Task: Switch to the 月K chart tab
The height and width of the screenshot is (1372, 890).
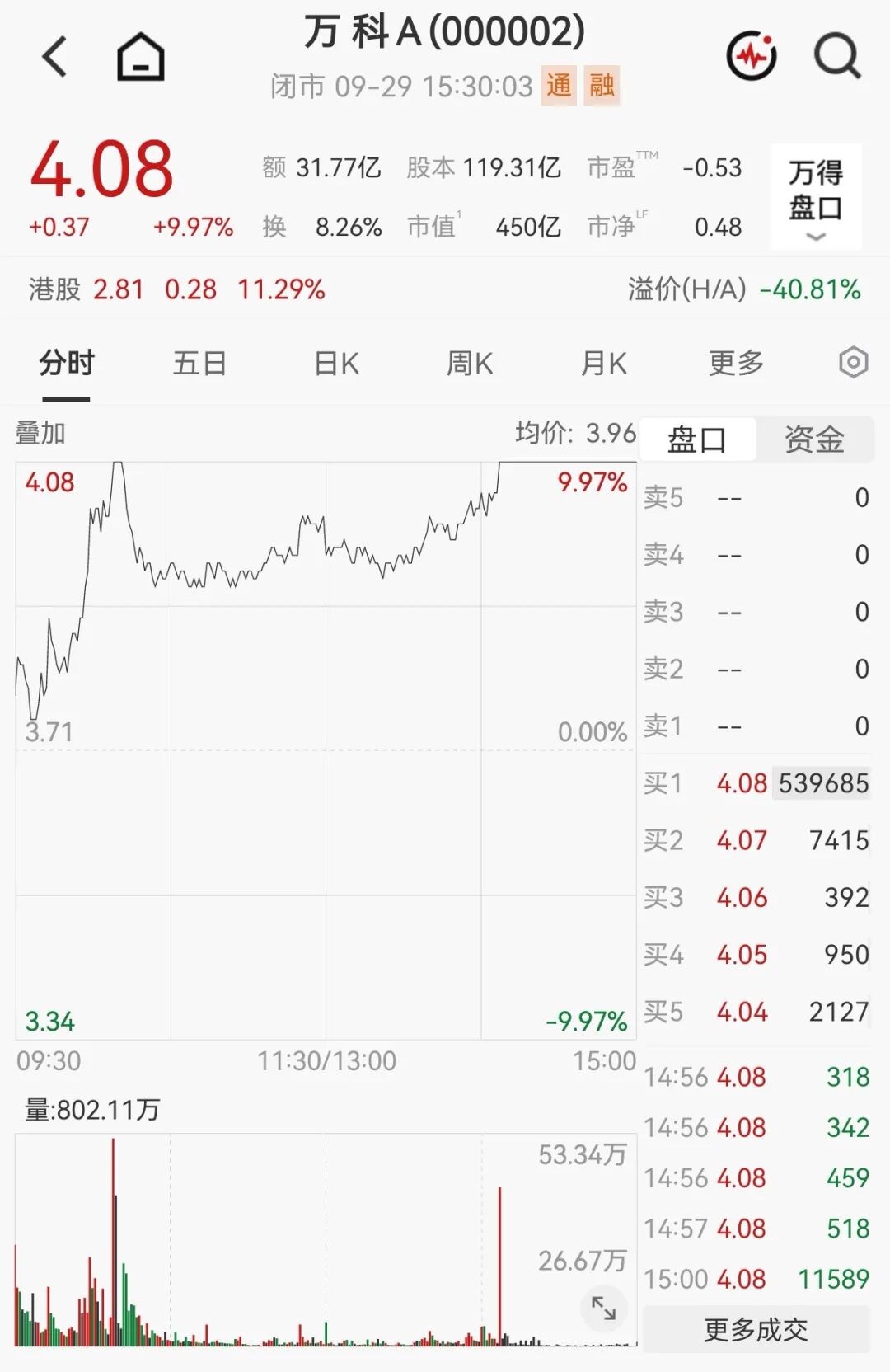Action: [603, 363]
